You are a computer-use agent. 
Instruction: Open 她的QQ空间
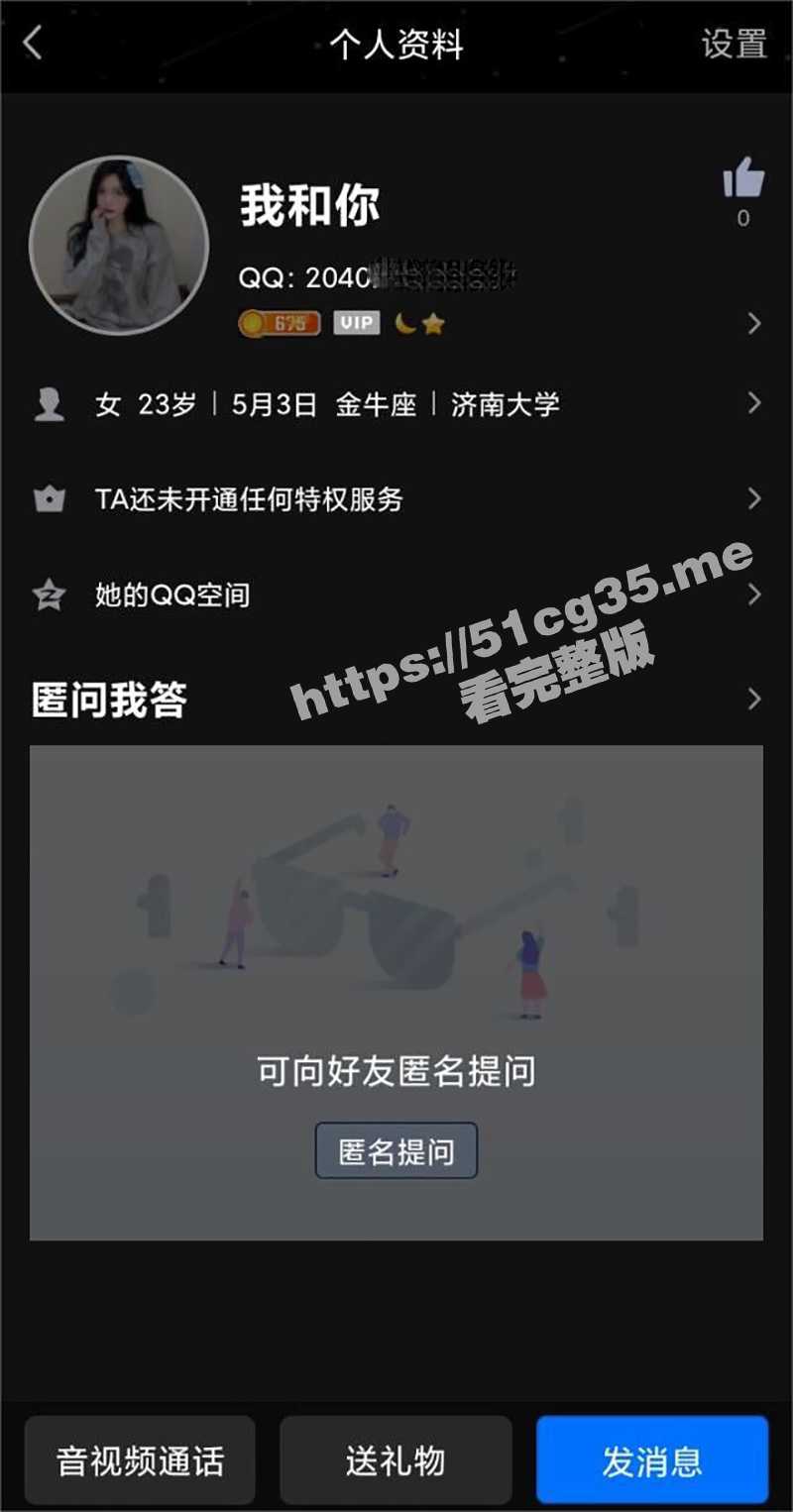[396, 594]
